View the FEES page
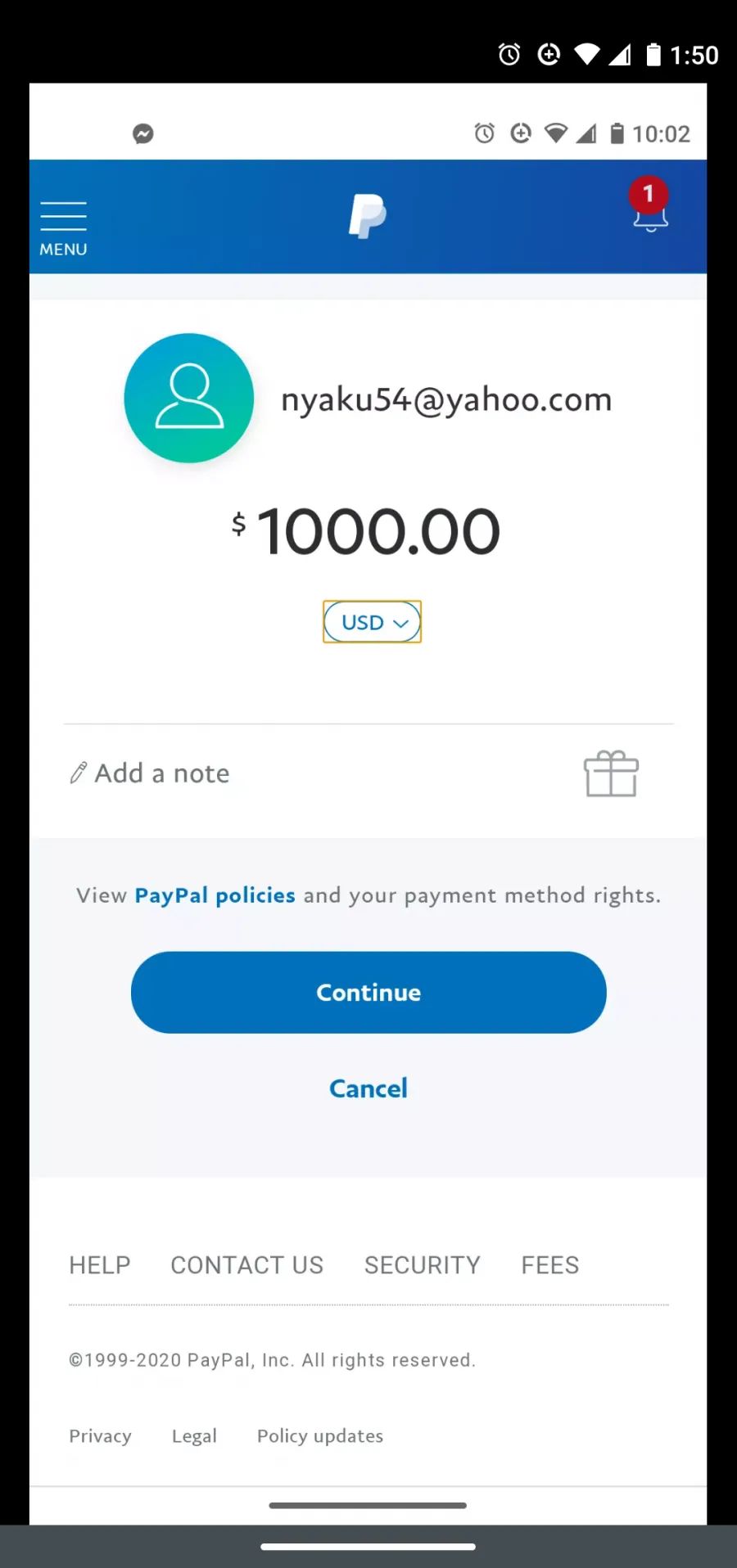The height and width of the screenshot is (1568, 737). 550,1265
